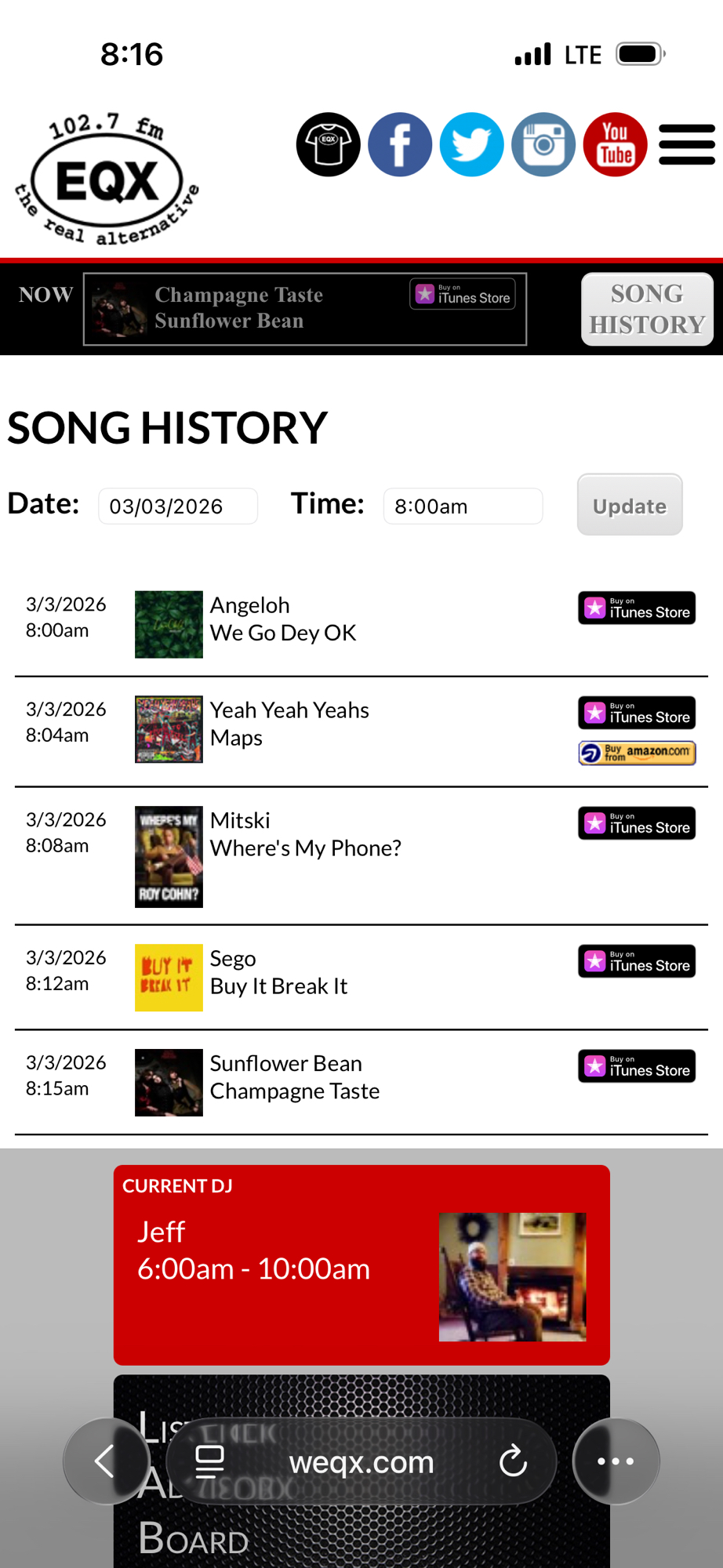This screenshot has height=1568, width=723.
Task: Open the Twitter bird icon
Action: point(471,144)
